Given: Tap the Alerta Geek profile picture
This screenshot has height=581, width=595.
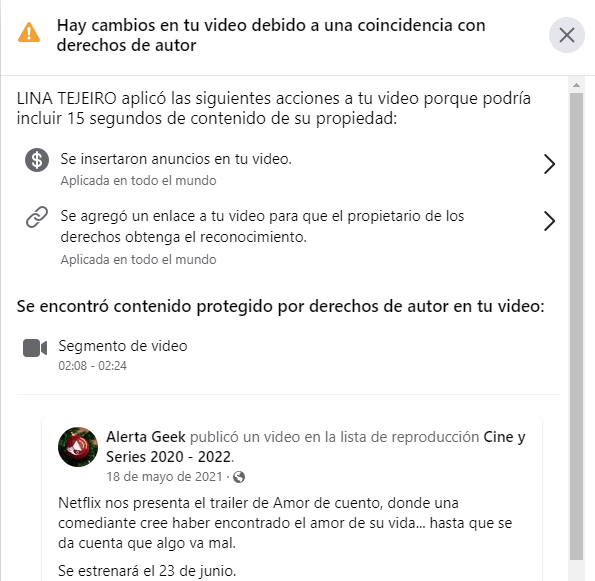Looking at the screenshot, I should 78,447.
